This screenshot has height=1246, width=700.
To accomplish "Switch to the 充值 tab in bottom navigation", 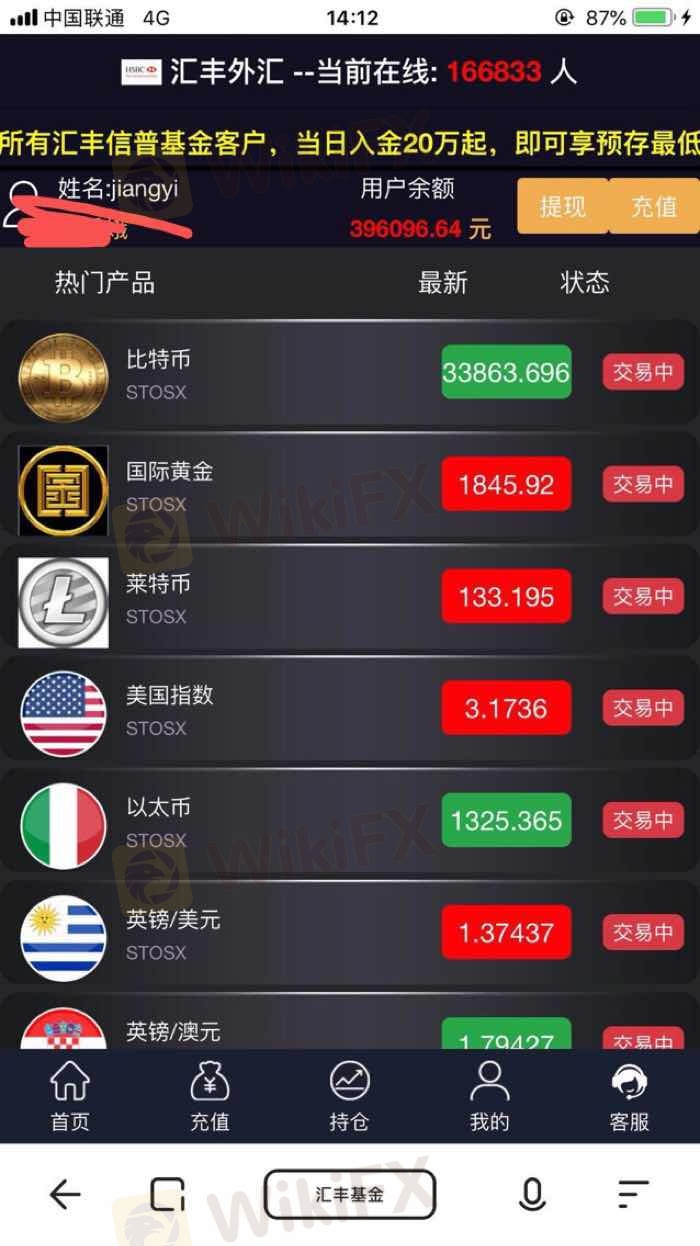I will click(210, 1096).
